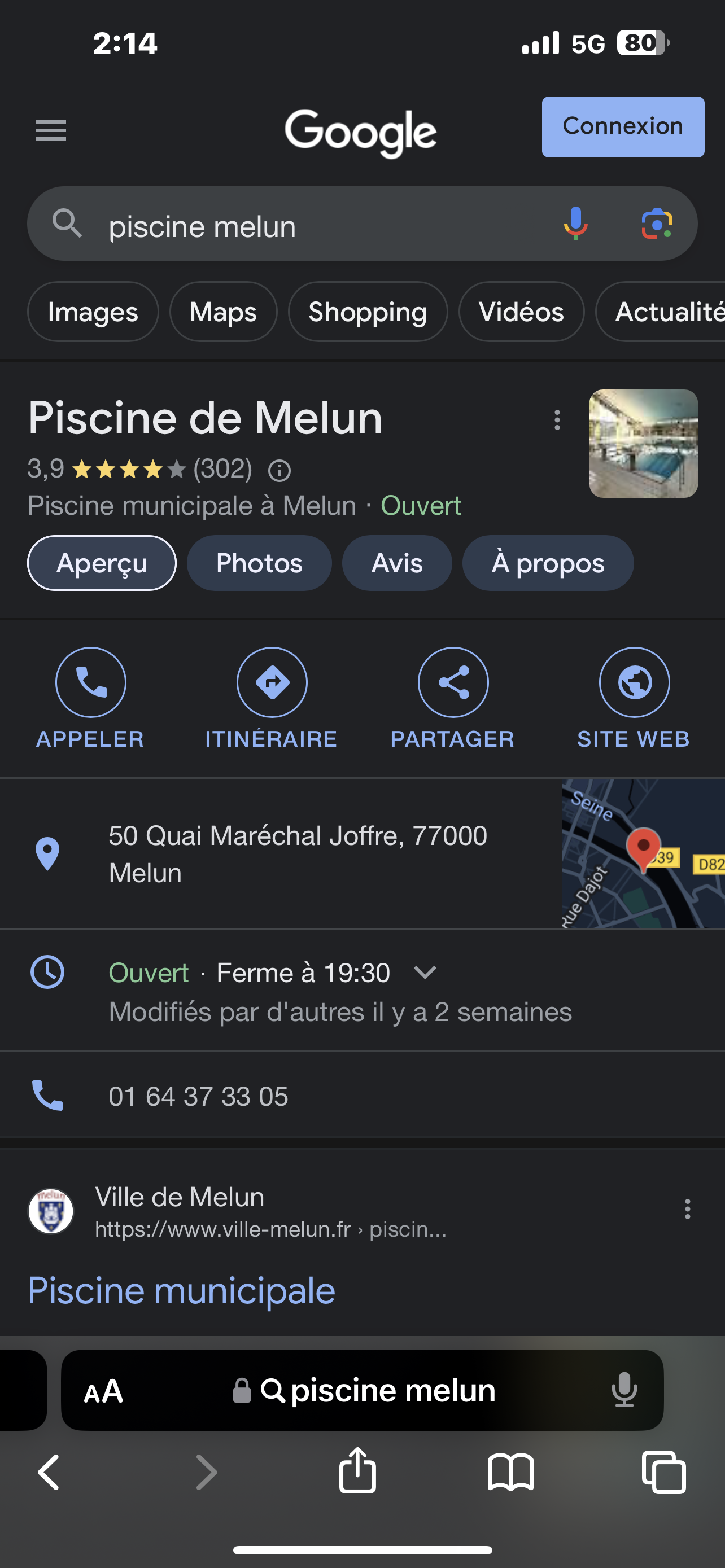Expand the opening hours chevron

pos(425,972)
